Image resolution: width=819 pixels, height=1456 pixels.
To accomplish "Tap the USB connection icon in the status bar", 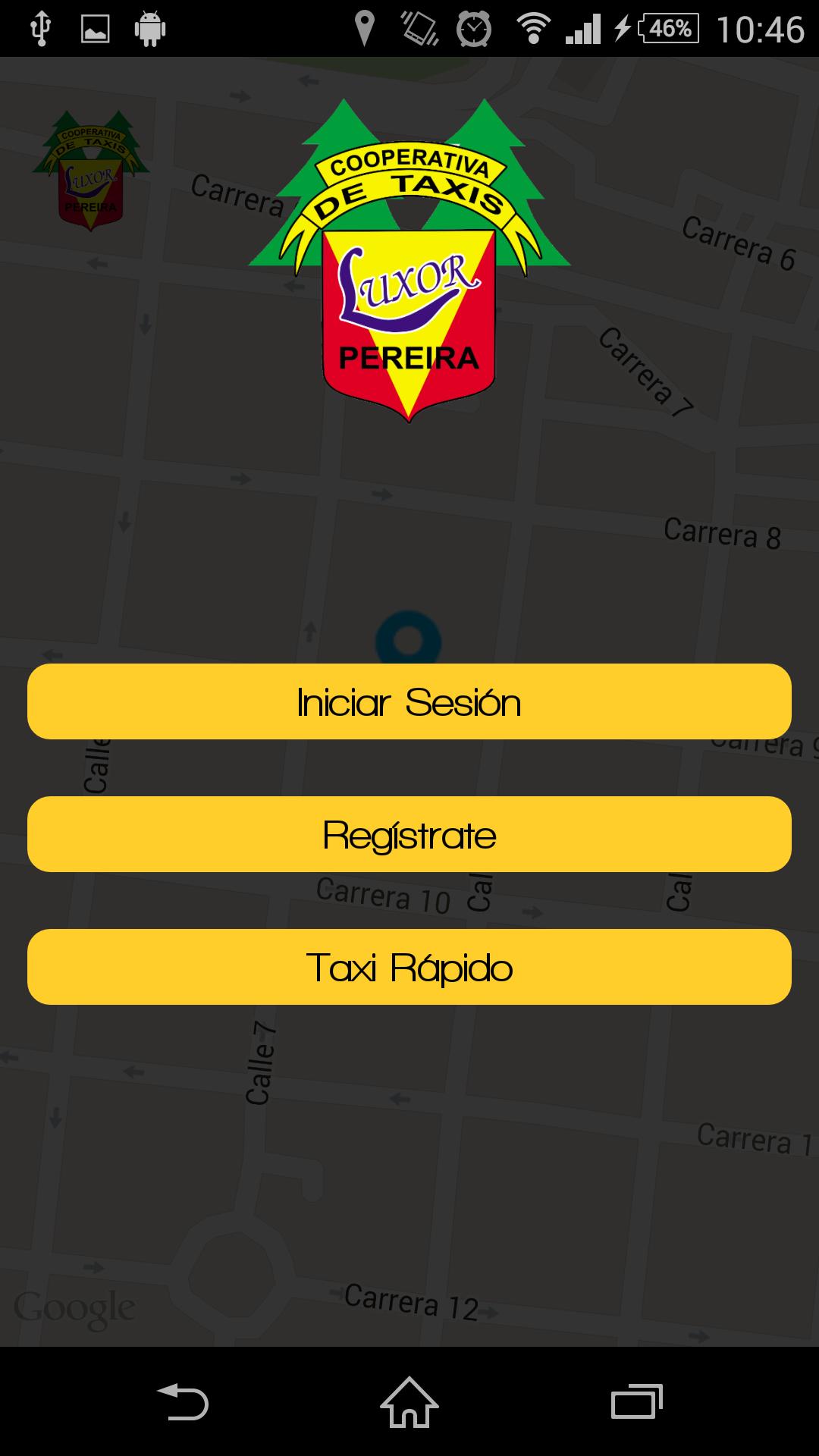I will pyautogui.click(x=39, y=27).
